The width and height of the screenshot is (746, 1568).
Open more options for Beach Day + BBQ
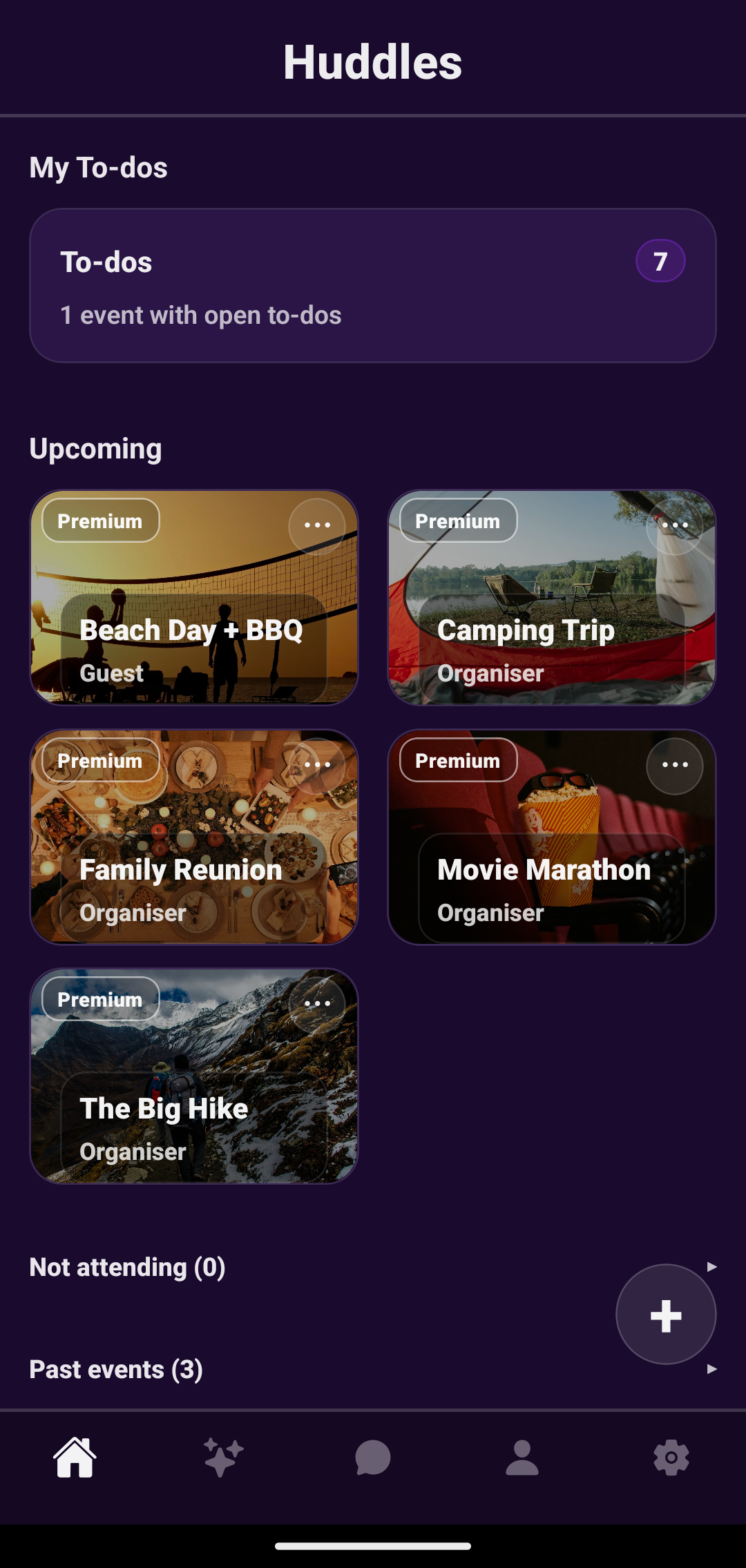point(317,525)
